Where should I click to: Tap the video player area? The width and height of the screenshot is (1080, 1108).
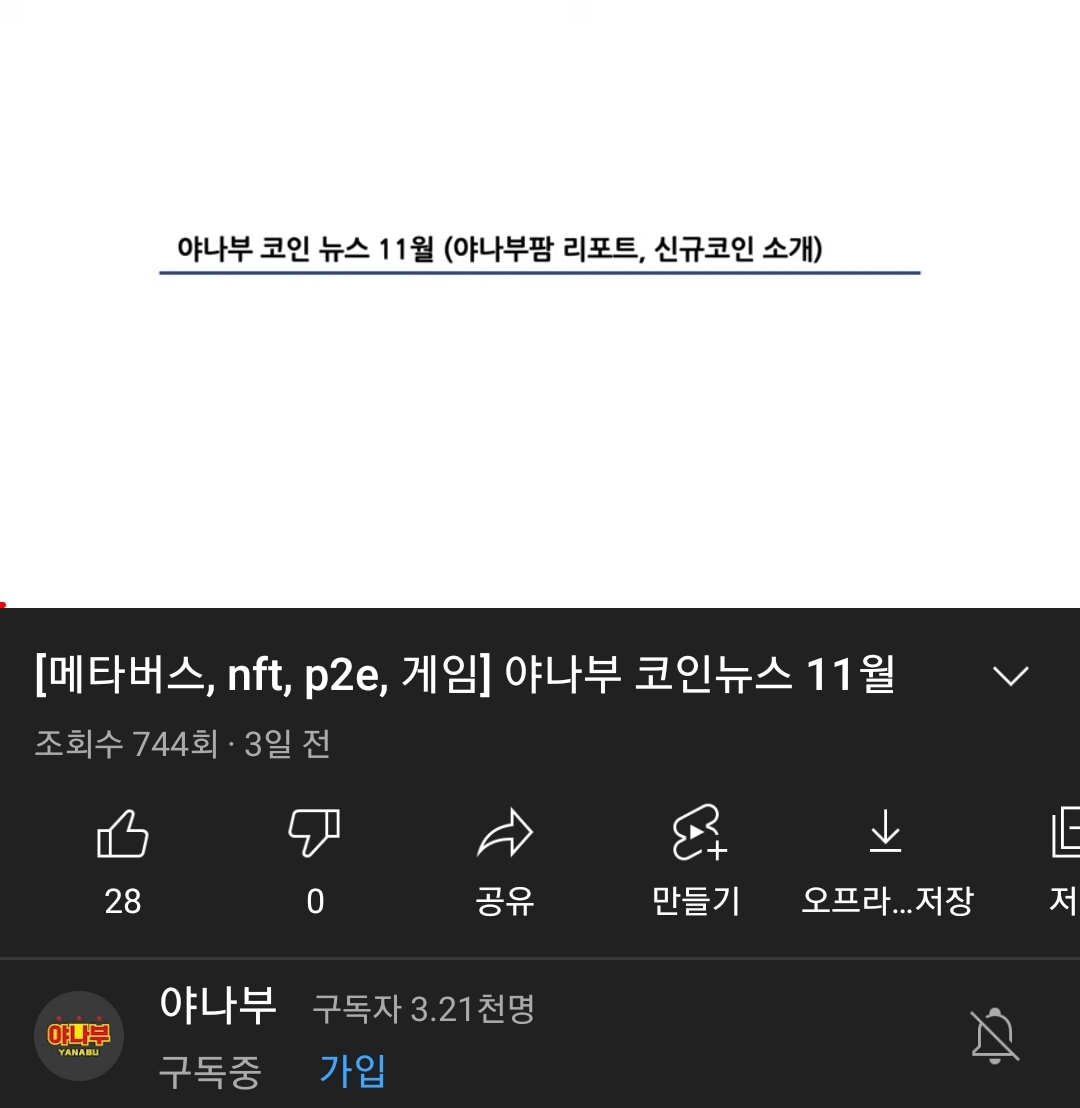tap(540, 302)
